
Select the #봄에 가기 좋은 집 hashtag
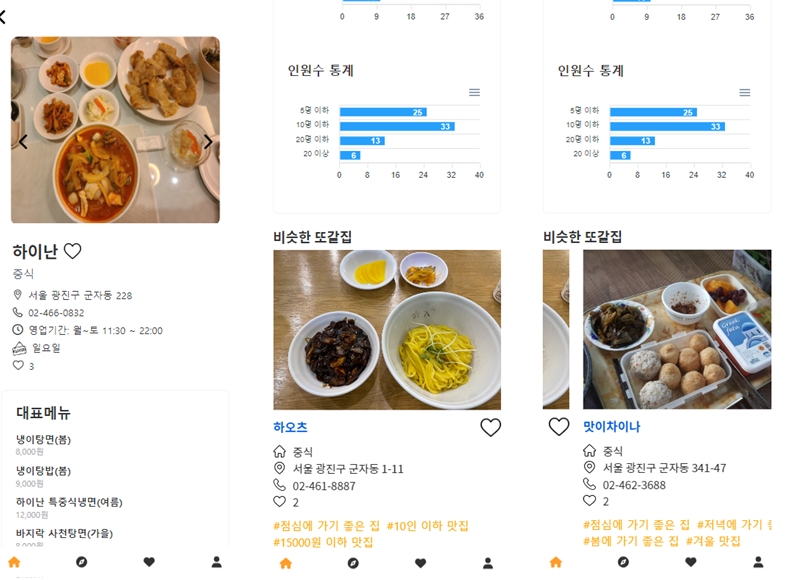tap(631, 541)
